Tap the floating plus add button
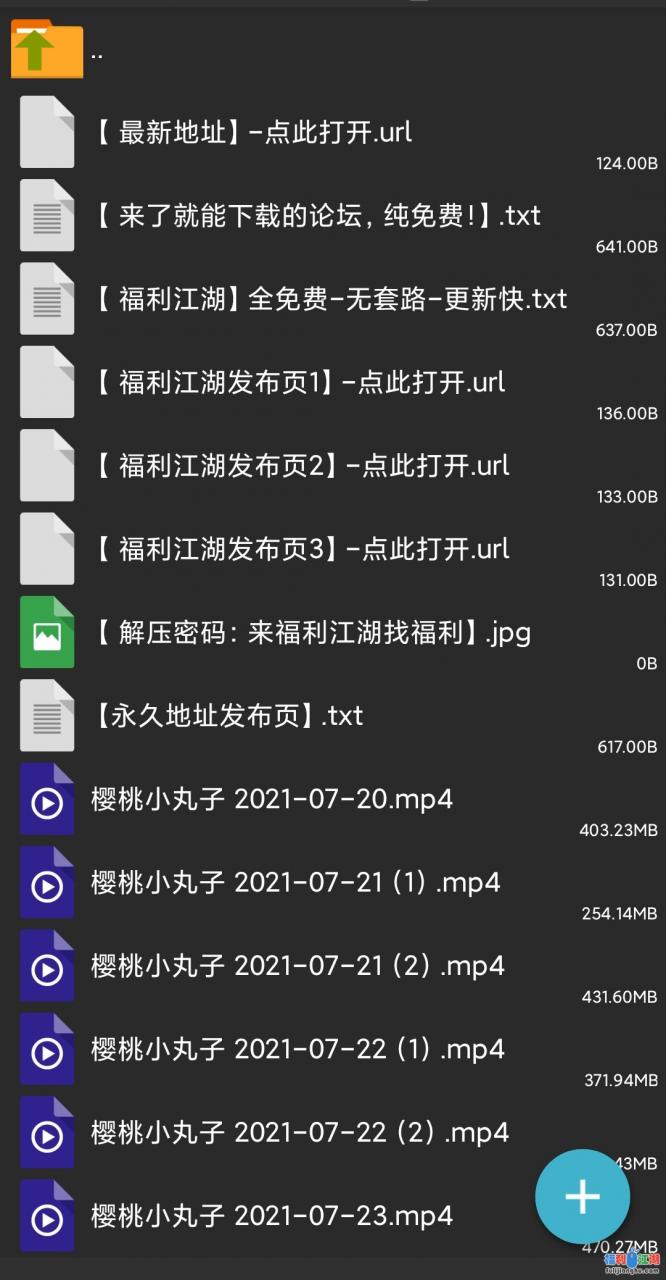 point(582,1196)
